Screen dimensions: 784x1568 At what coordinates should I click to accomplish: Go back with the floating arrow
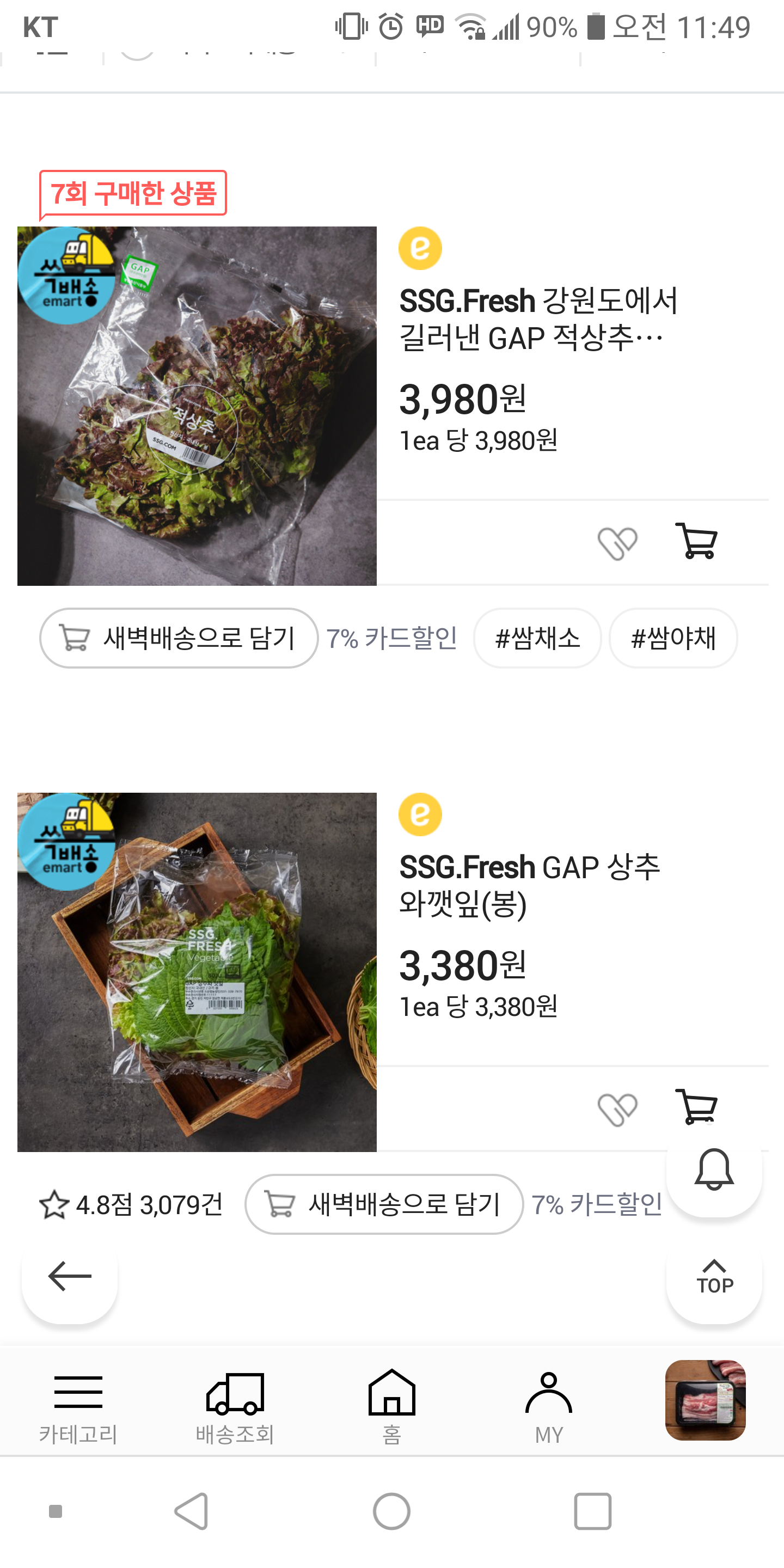pyautogui.click(x=69, y=1276)
